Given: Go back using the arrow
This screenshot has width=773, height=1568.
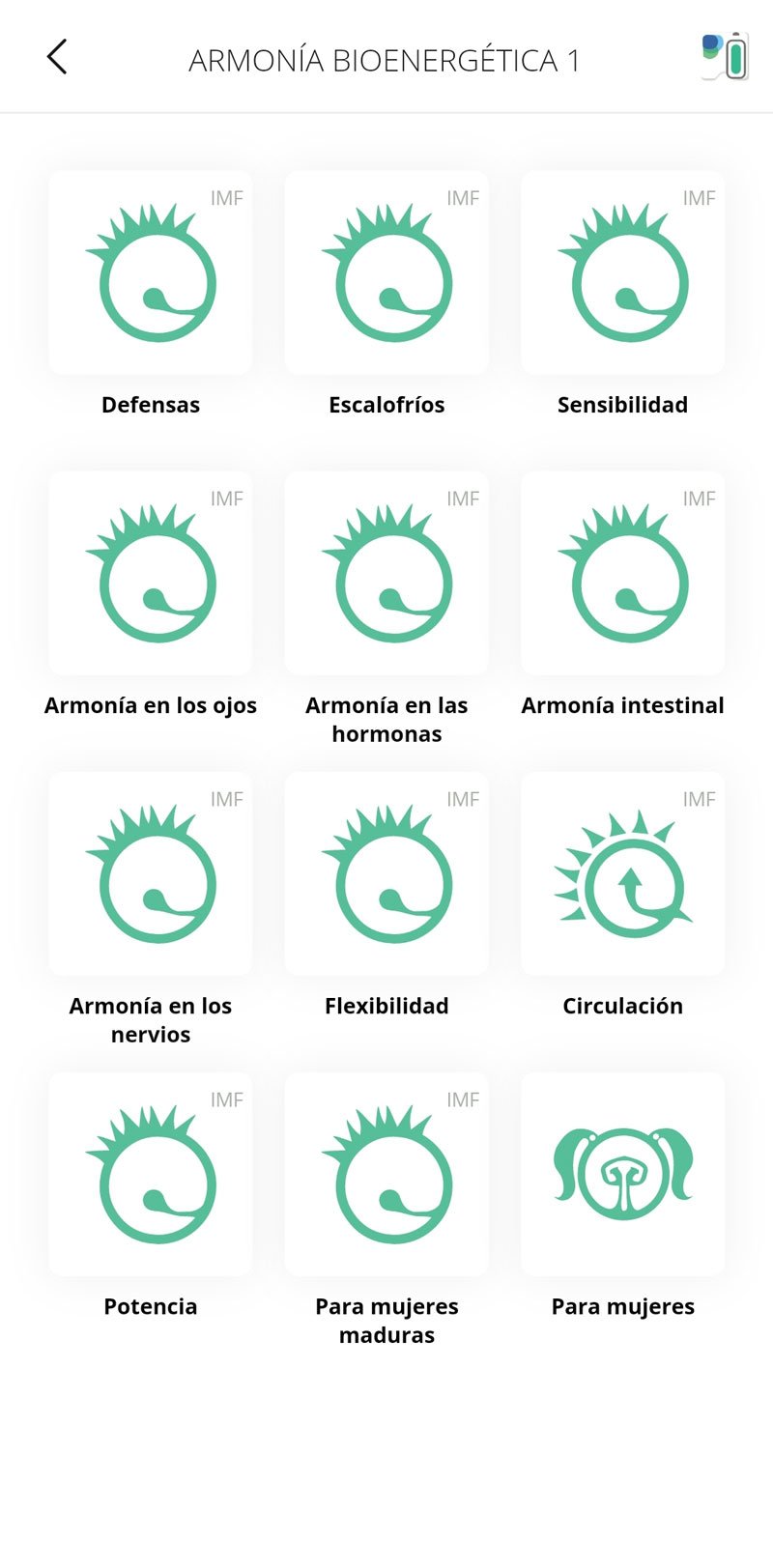Looking at the screenshot, I should coord(57,57).
